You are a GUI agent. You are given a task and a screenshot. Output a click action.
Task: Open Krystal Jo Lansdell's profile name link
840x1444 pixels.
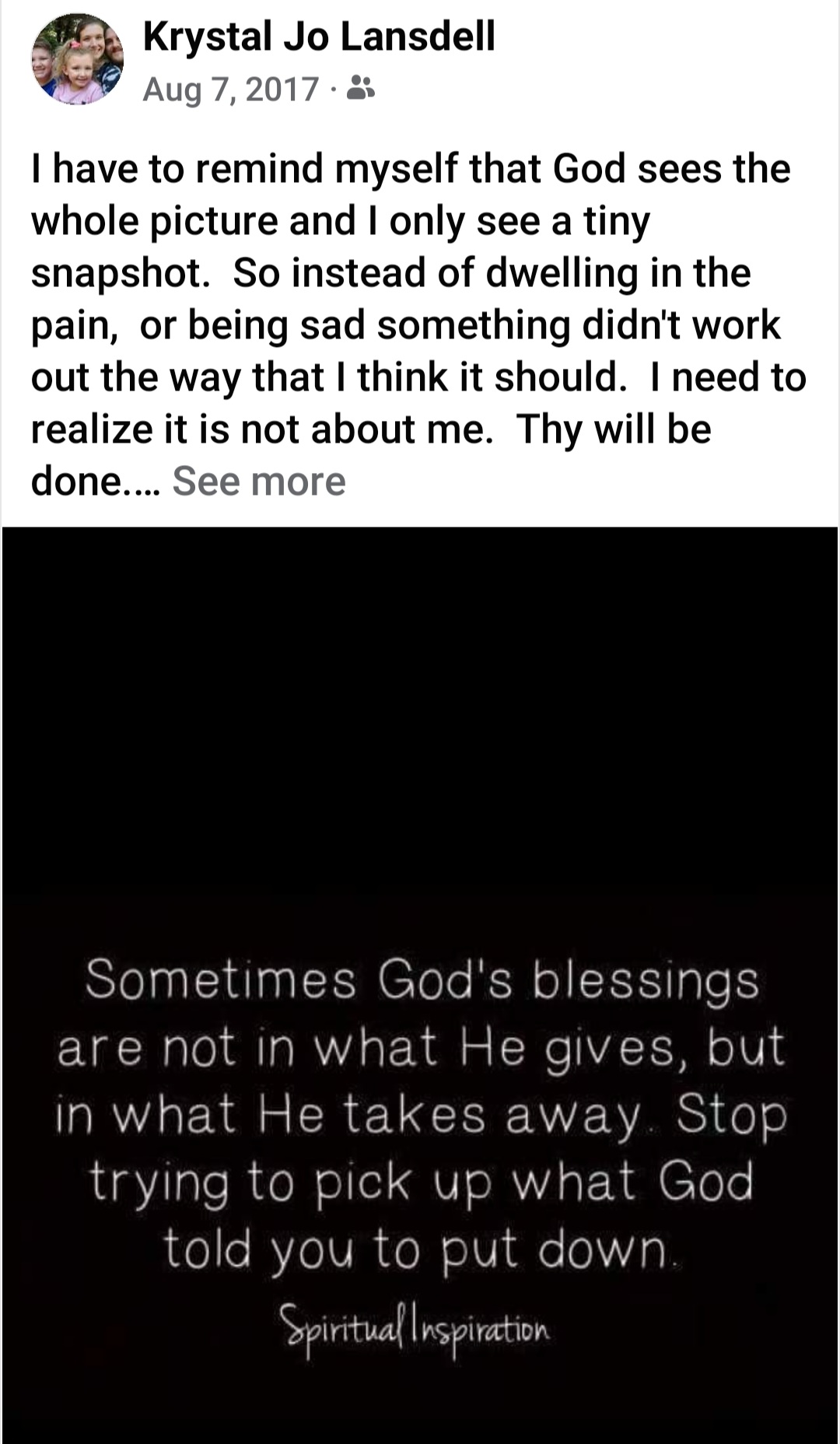tap(319, 37)
